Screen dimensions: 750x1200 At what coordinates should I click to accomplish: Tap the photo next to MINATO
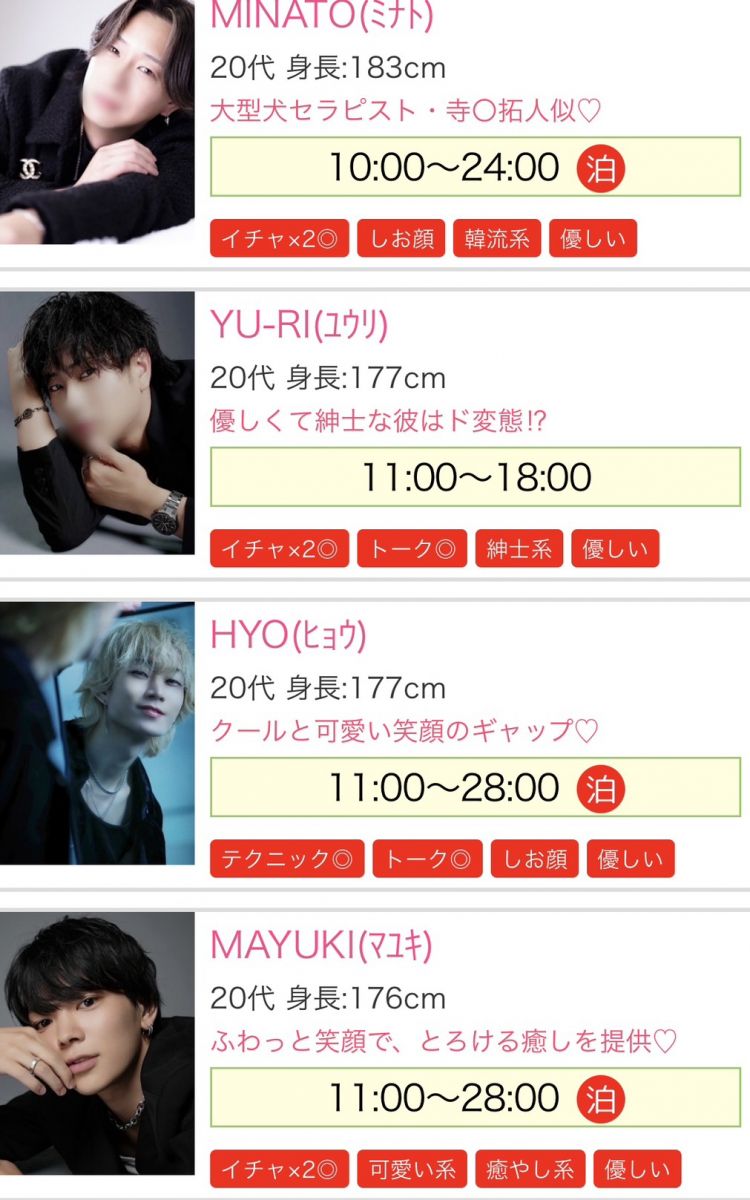point(97,120)
